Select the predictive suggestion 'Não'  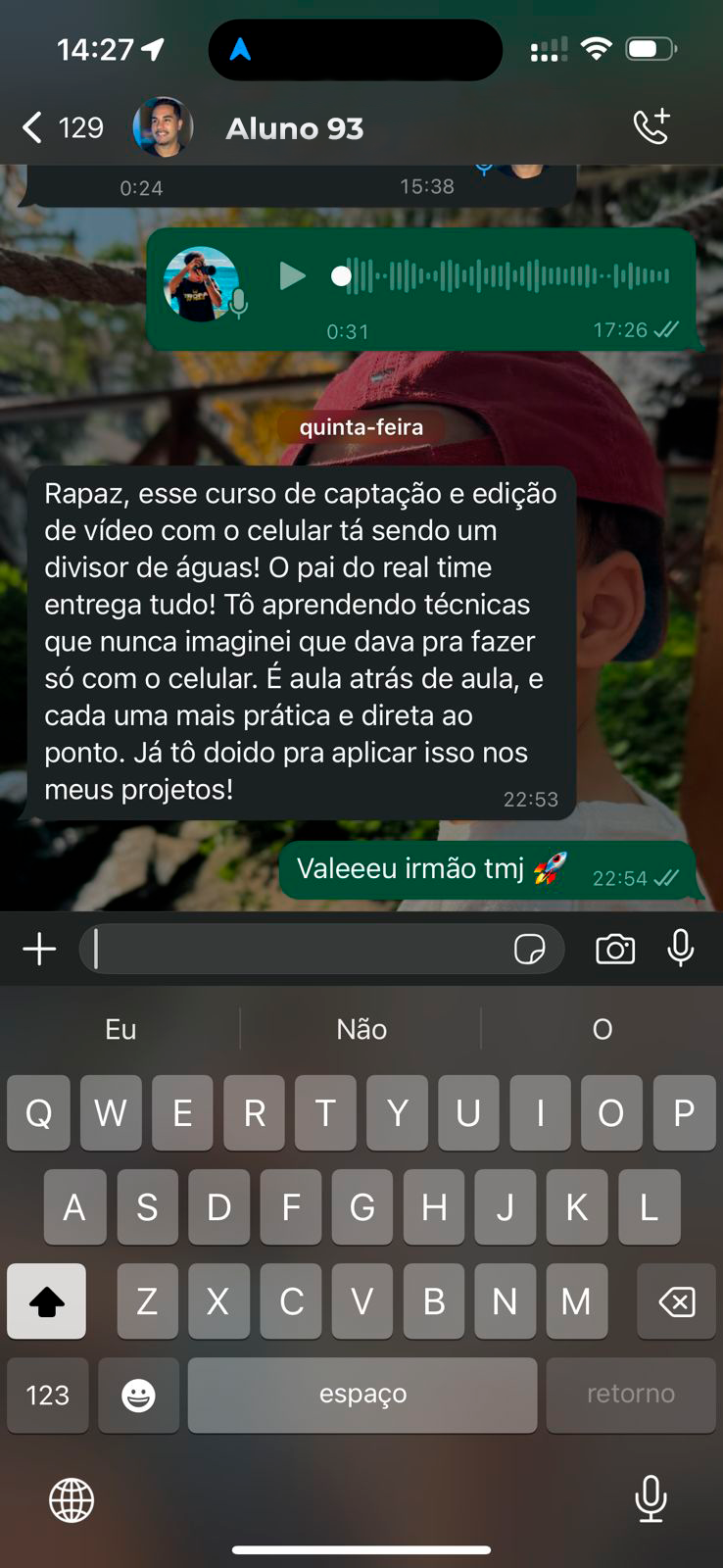361,1029
